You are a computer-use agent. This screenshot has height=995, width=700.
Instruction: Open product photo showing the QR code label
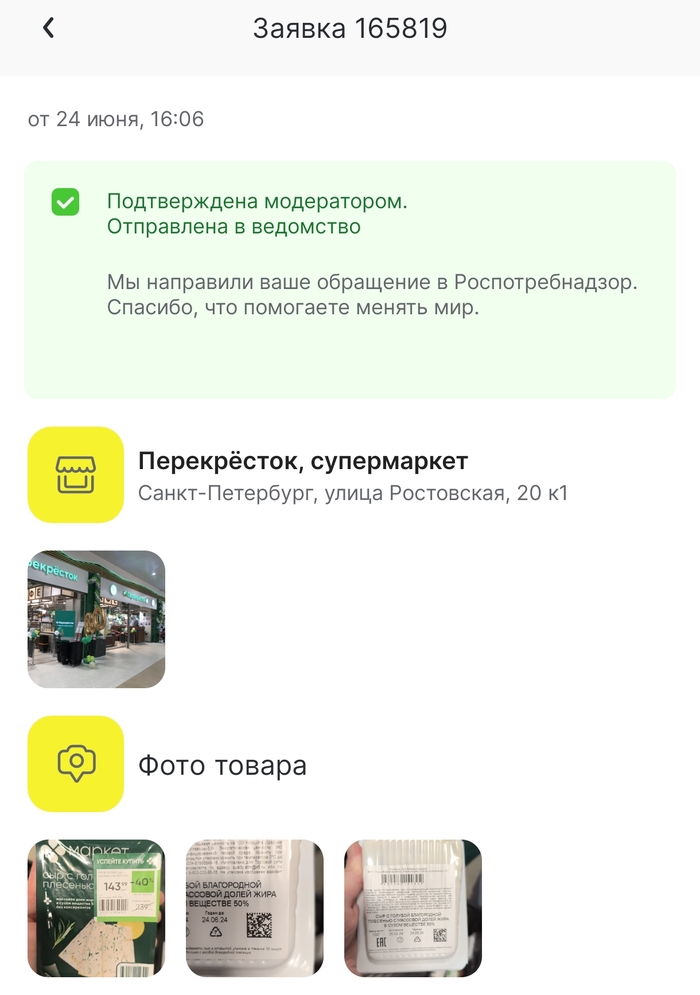[255, 907]
